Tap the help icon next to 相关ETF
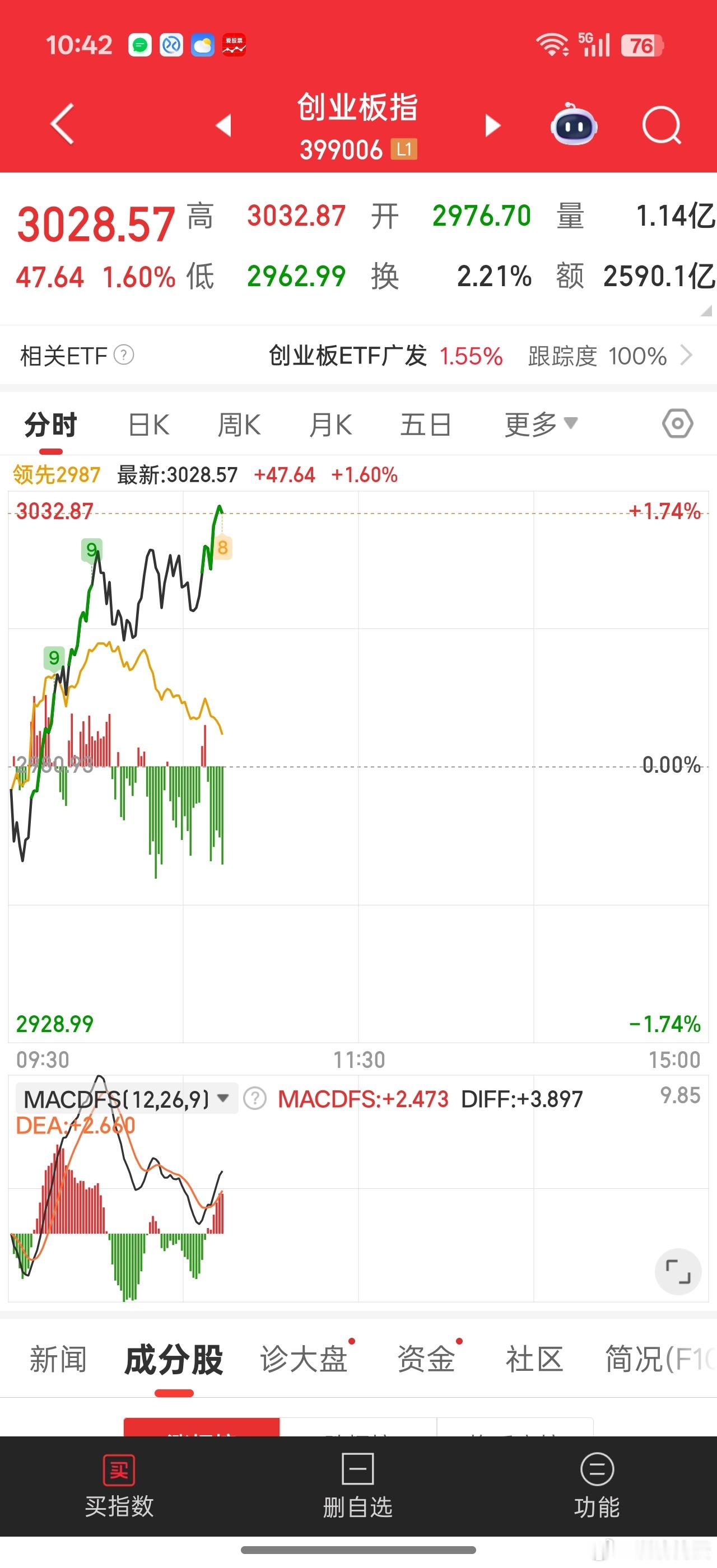717x1568 pixels. tap(125, 355)
